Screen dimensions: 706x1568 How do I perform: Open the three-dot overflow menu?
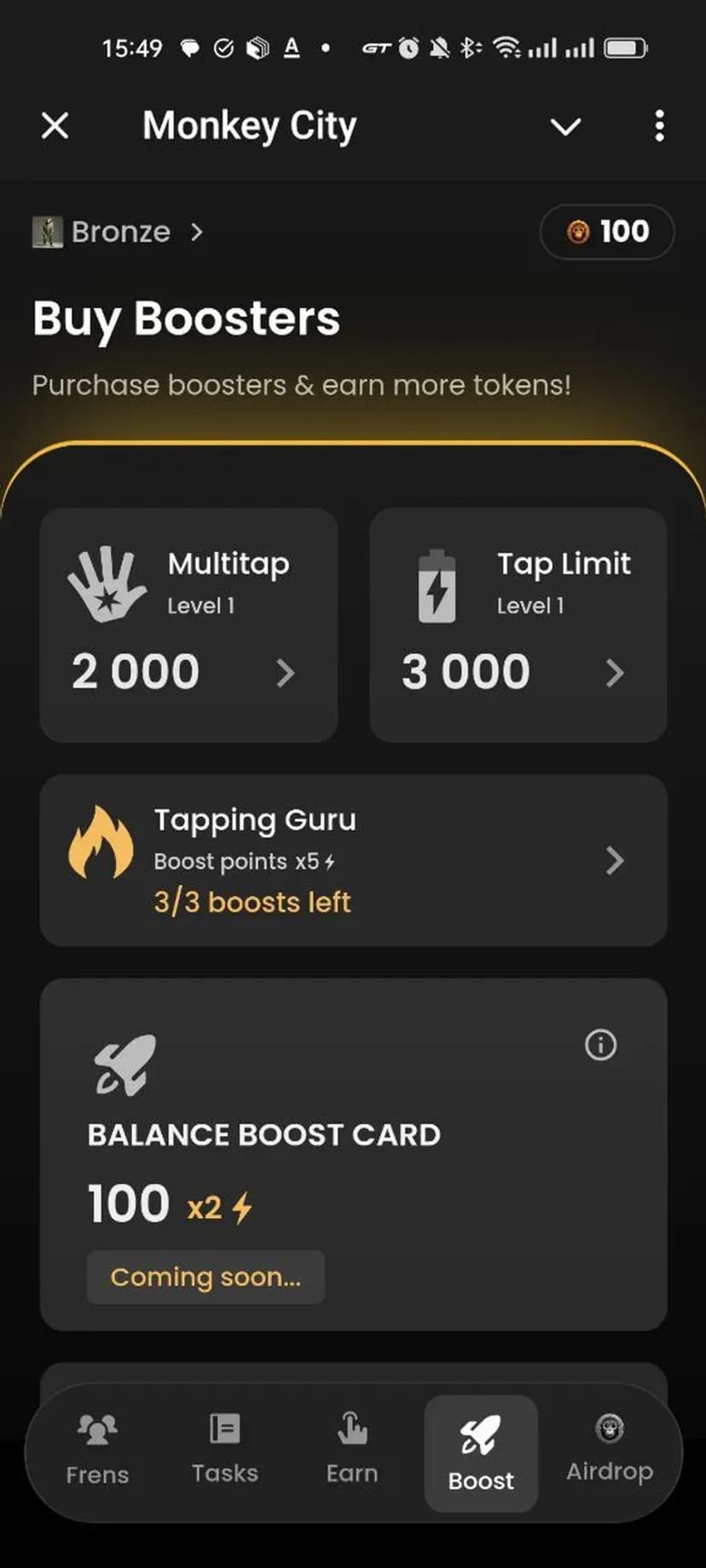pyautogui.click(x=659, y=126)
